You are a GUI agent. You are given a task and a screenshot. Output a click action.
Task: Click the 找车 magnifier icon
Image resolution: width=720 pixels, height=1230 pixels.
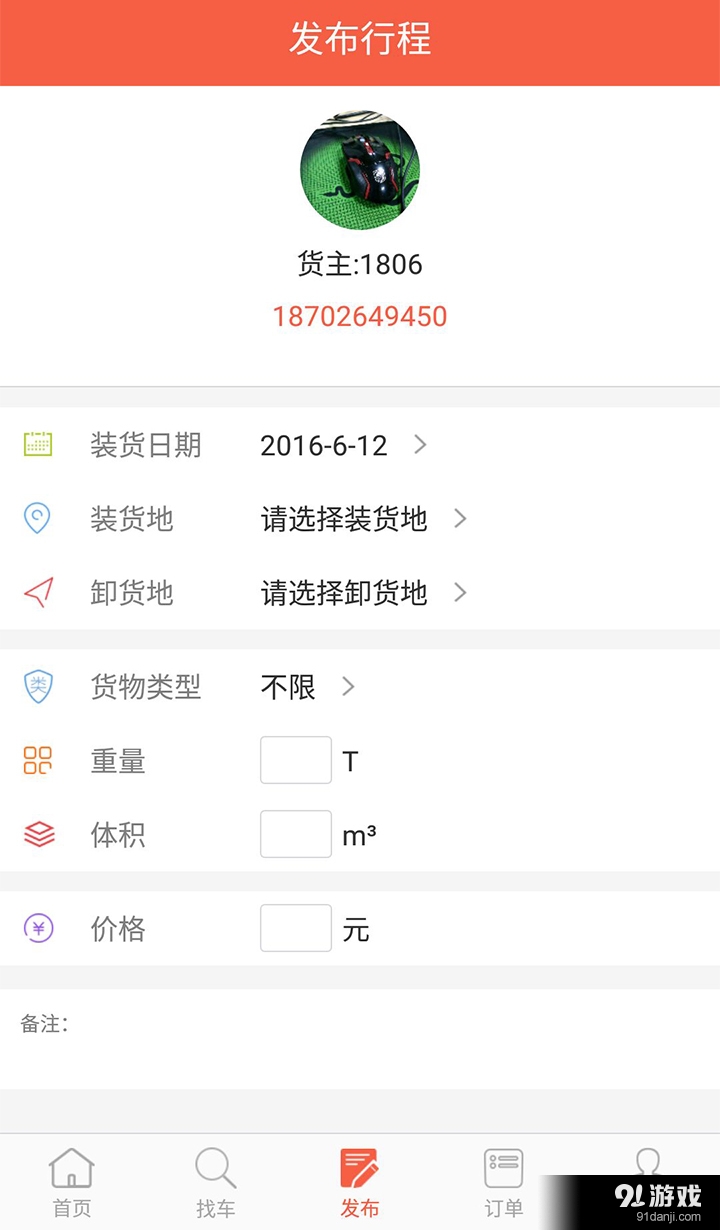(215, 1168)
